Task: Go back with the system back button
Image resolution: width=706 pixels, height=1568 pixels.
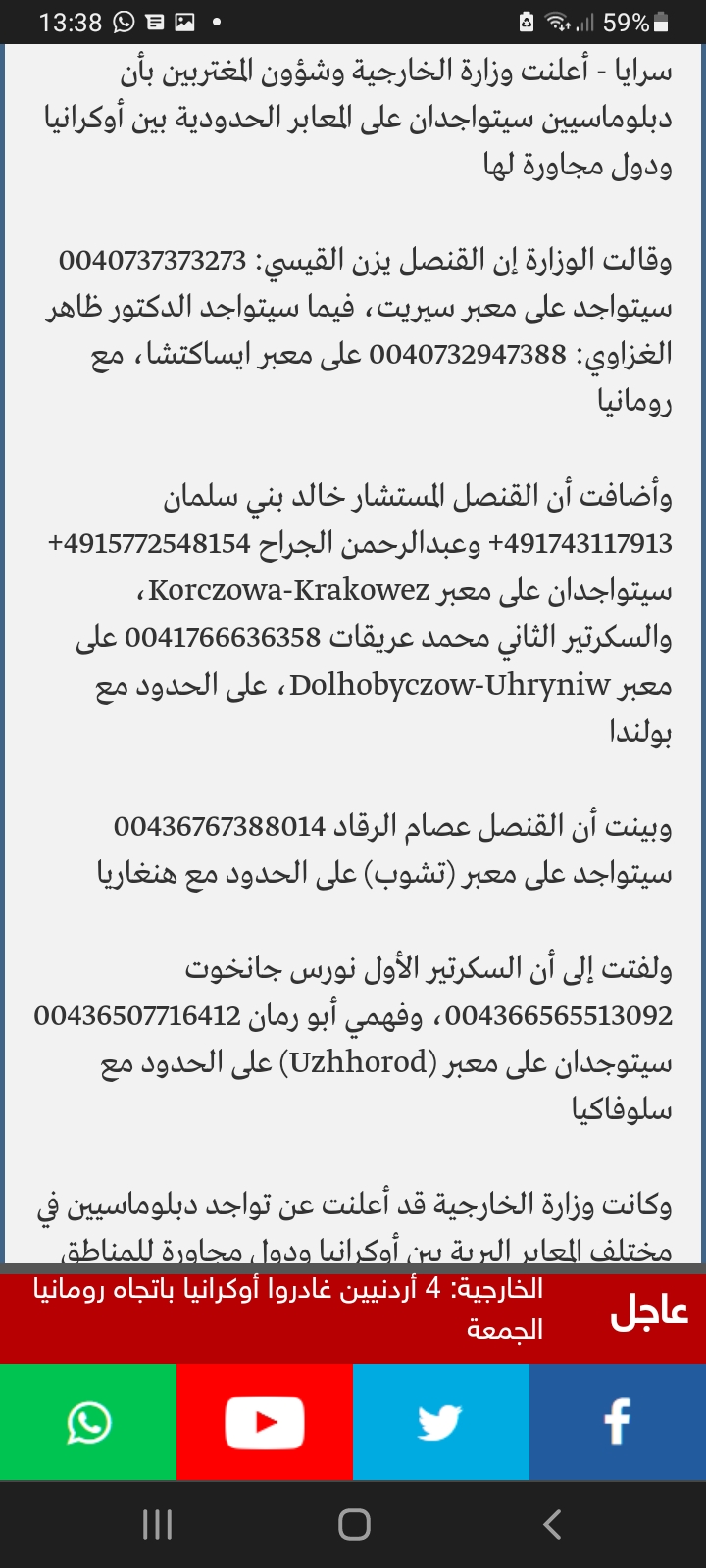Action: pyautogui.click(x=552, y=1525)
